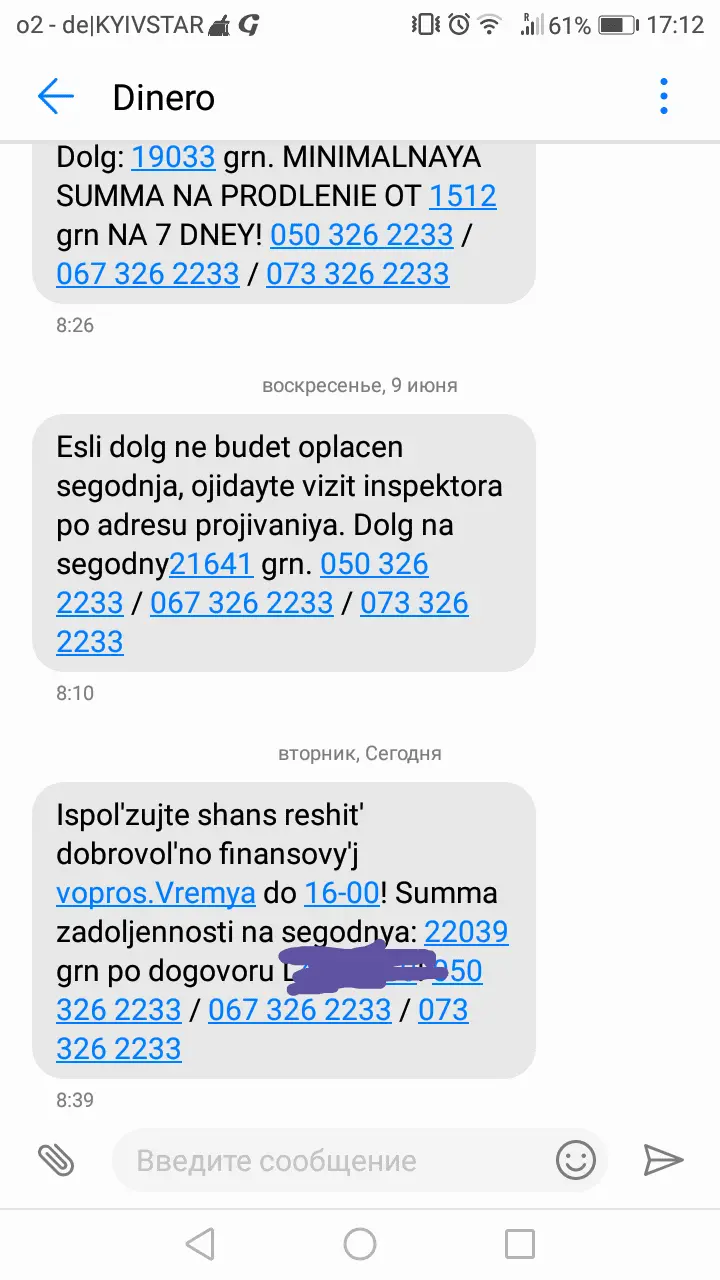720x1280 pixels.
Task: Call 073 326 2233 in the top message
Action: pyautogui.click(x=357, y=274)
